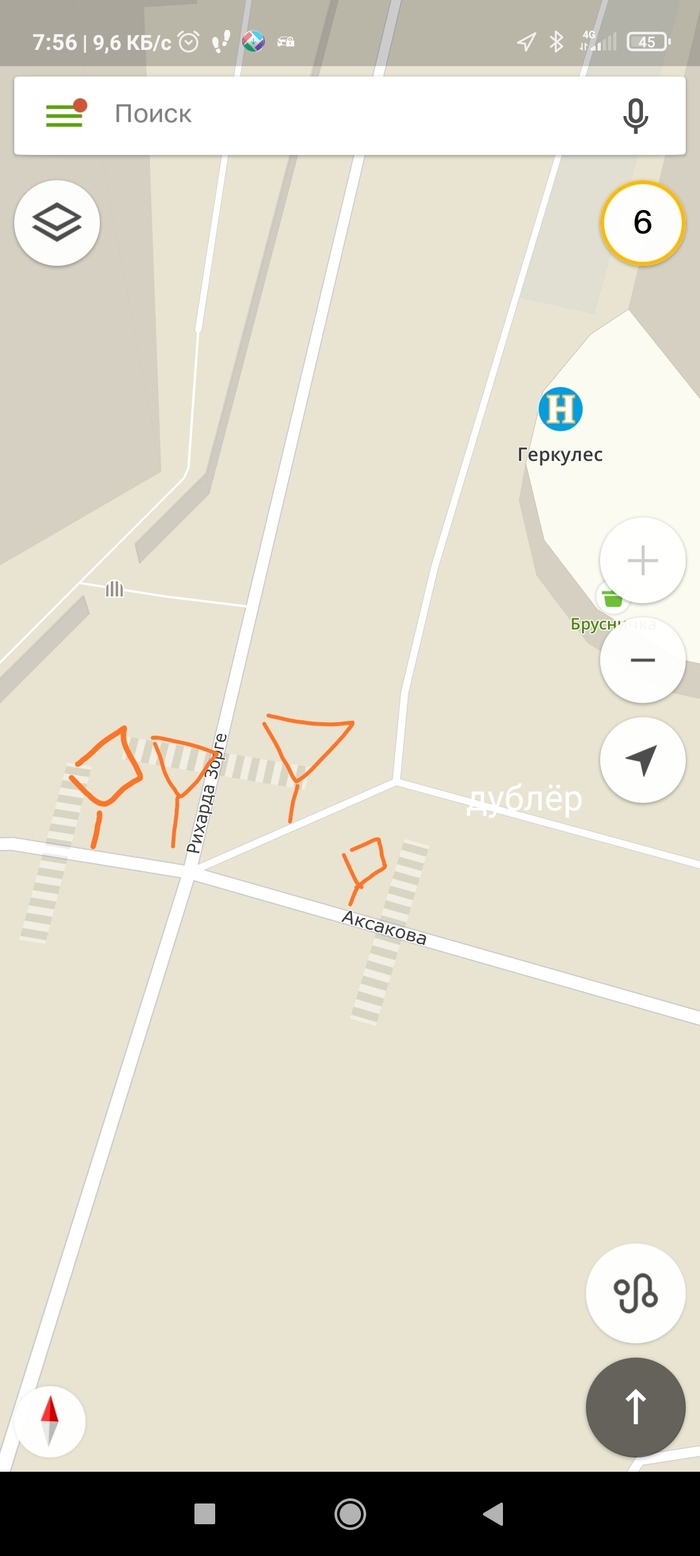The image size is (700, 1556).
Task: Tap the up arrow navigation button
Action: 635,1407
